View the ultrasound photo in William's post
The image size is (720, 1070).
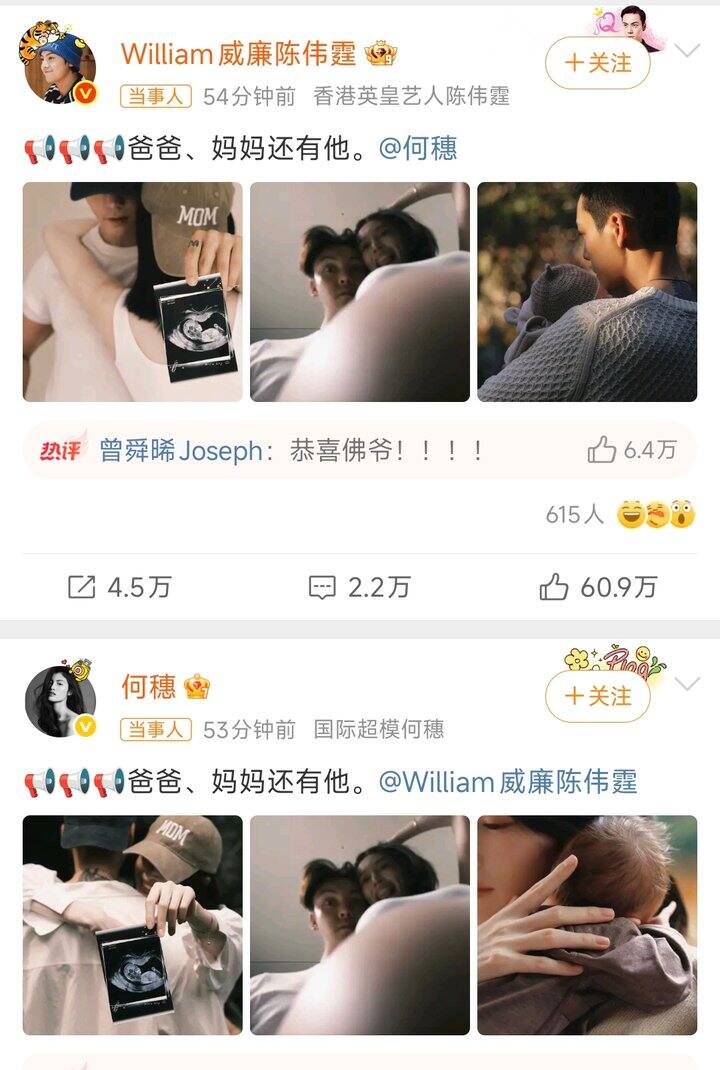point(132,291)
